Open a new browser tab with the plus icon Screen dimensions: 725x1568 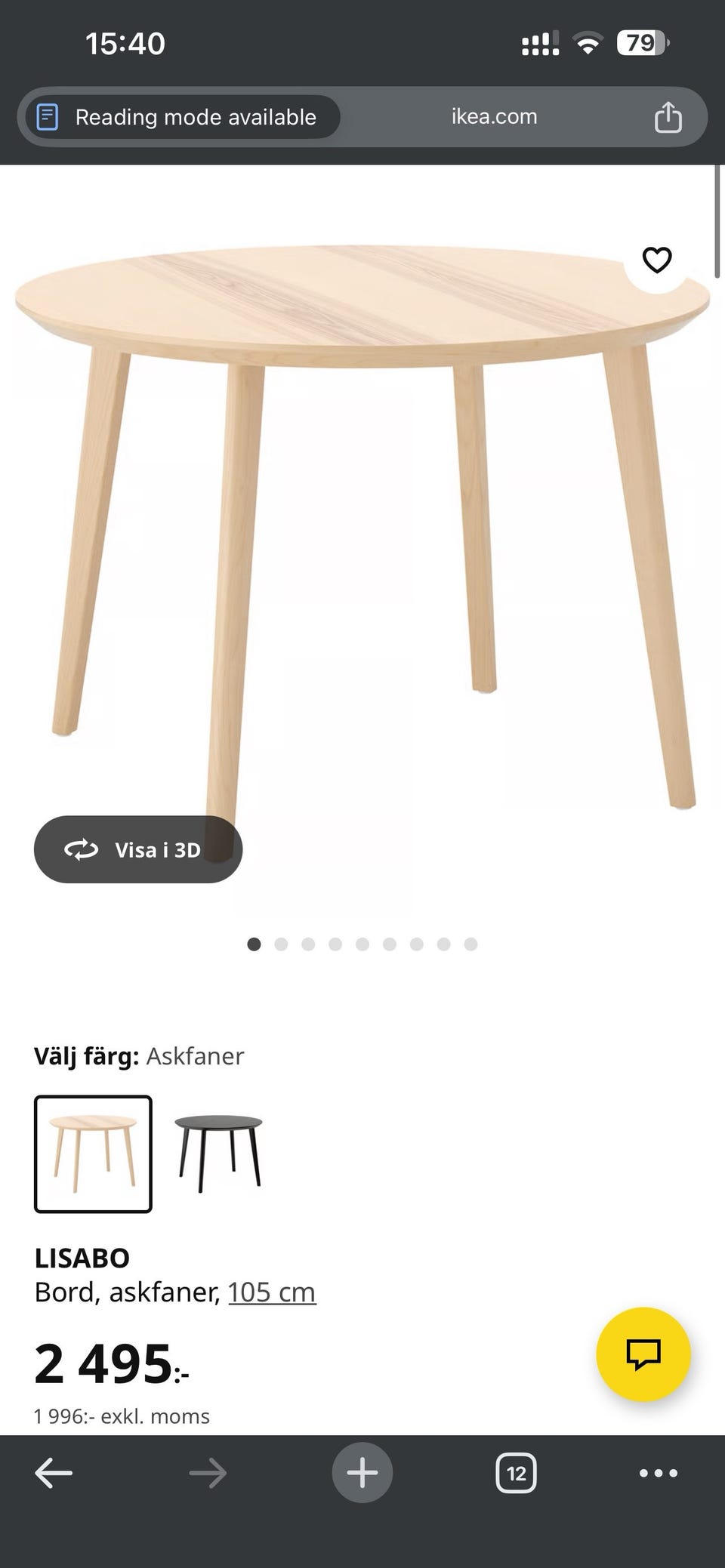(362, 1472)
